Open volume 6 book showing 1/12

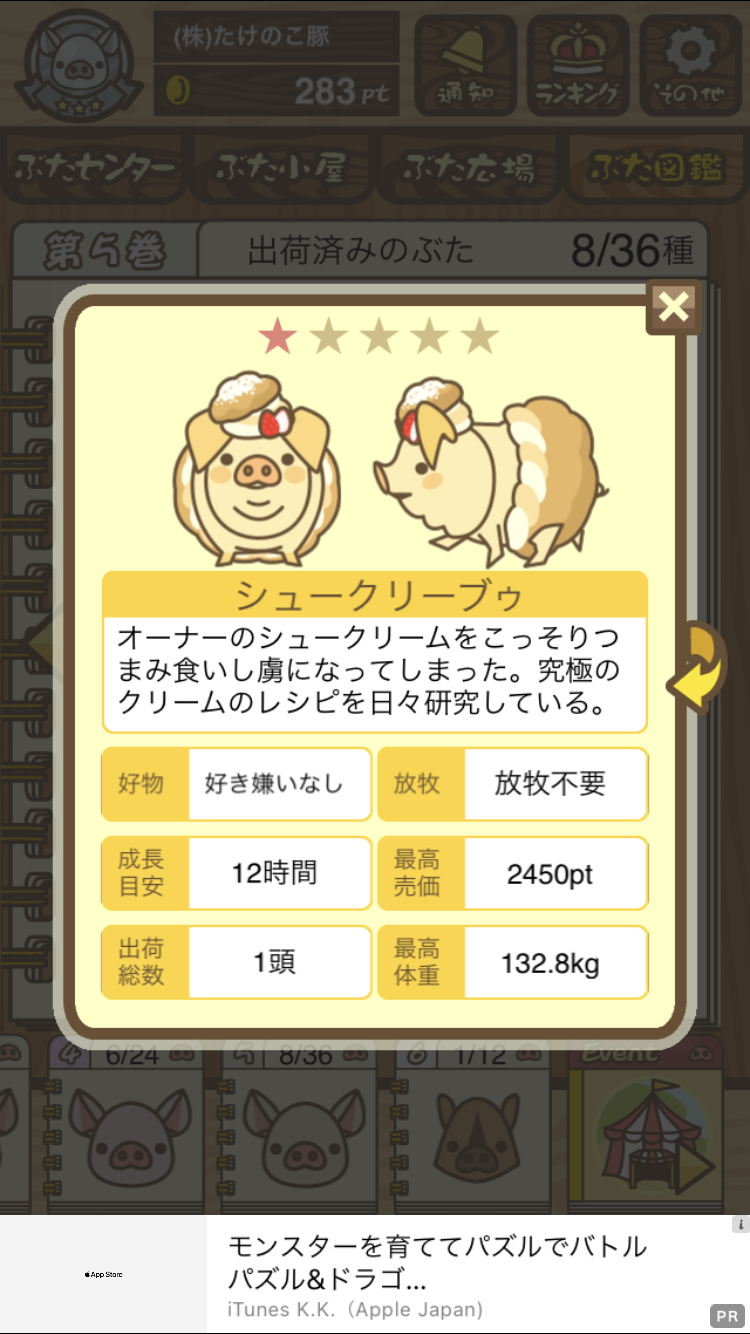474,1125
